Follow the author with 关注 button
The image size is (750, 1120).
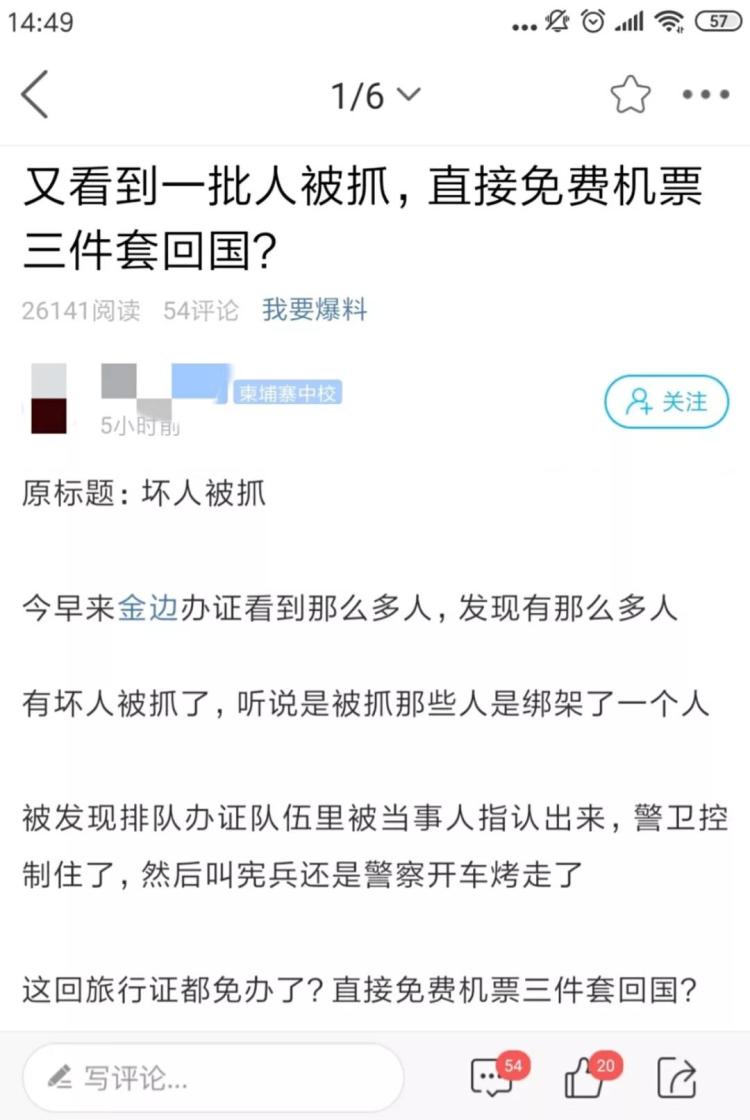click(x=666, y=402)
